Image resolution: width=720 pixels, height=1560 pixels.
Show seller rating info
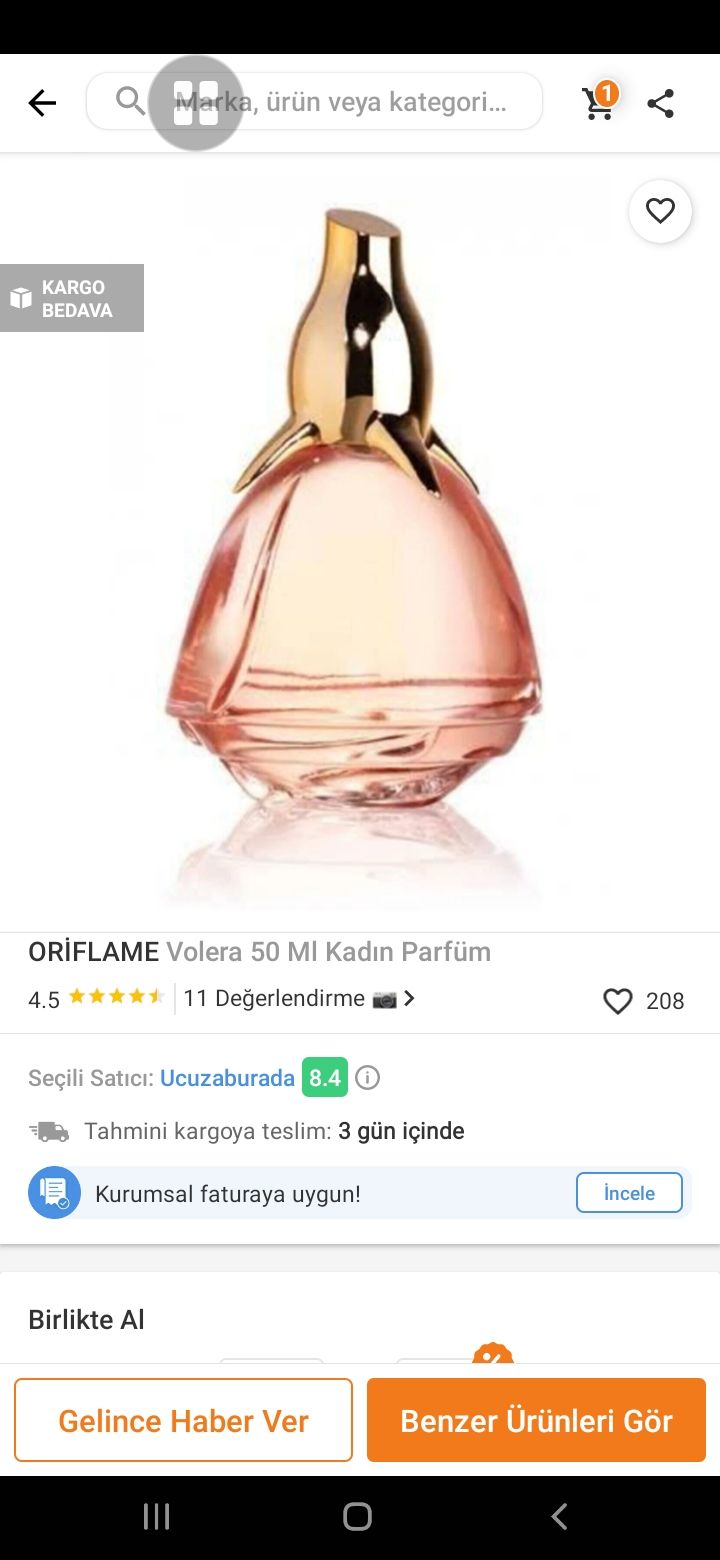(368, 1078)
